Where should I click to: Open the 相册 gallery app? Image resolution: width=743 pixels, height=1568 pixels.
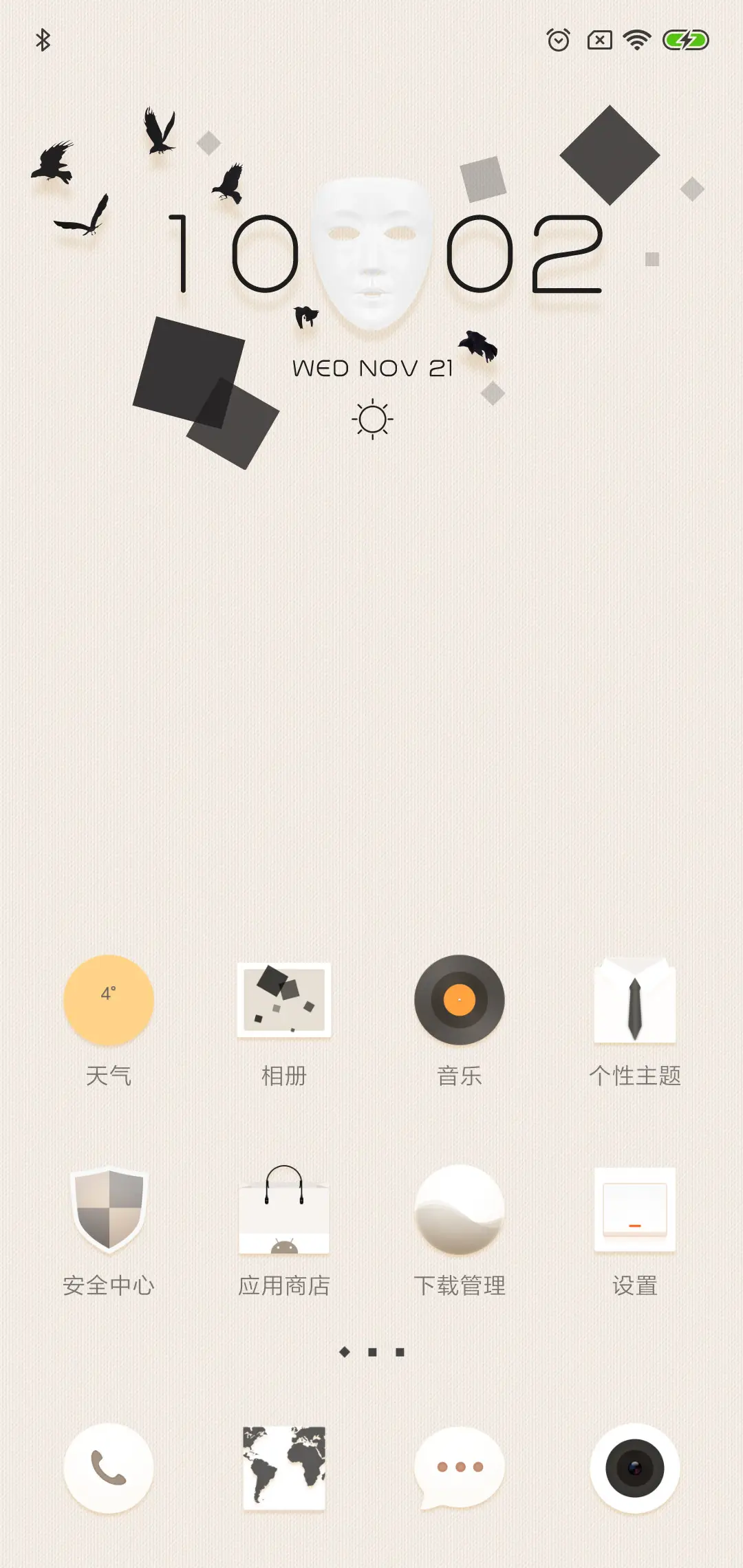click(284, 1001)
